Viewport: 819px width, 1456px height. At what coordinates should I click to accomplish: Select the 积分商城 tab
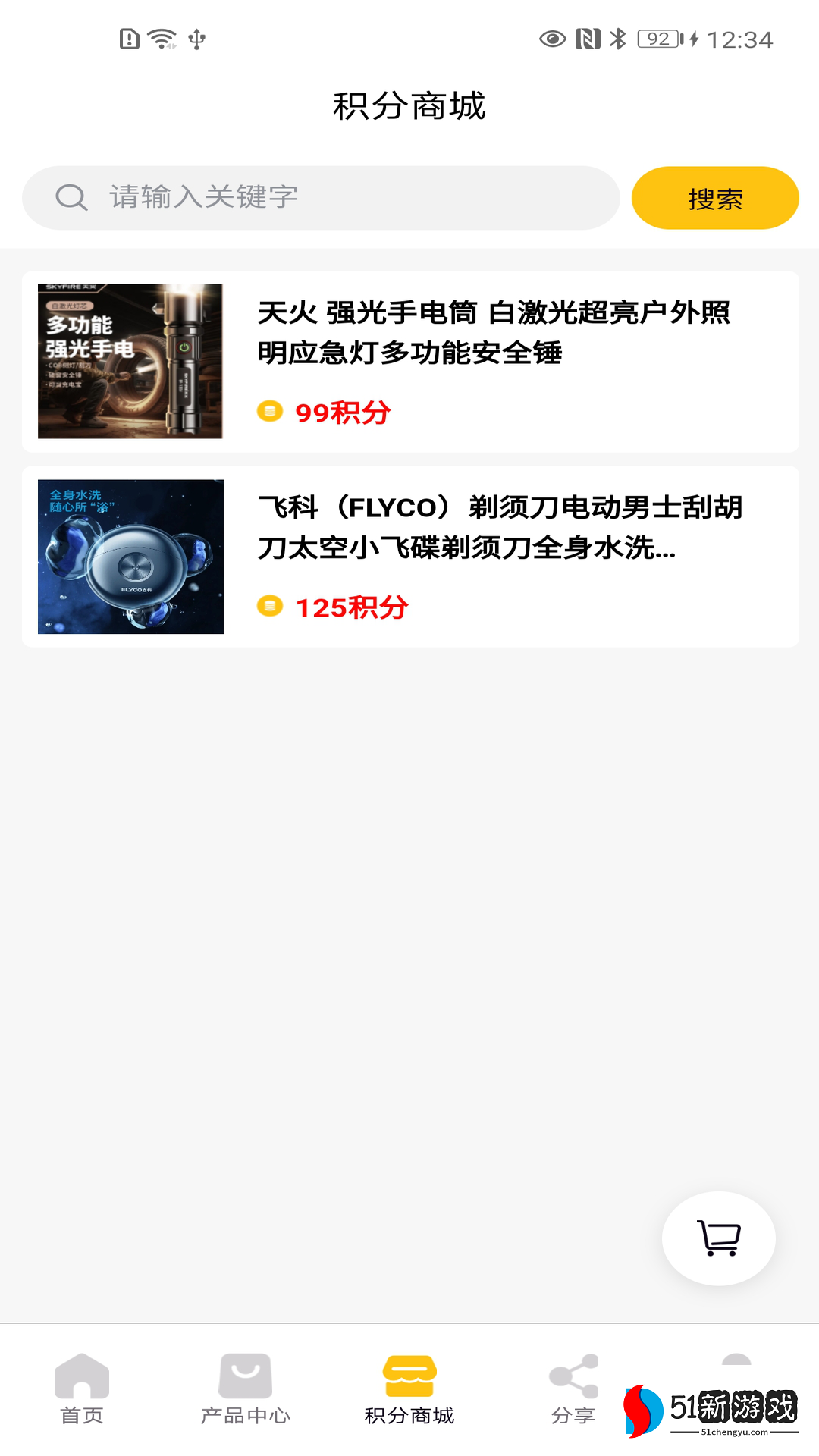tap(409, 1389)
